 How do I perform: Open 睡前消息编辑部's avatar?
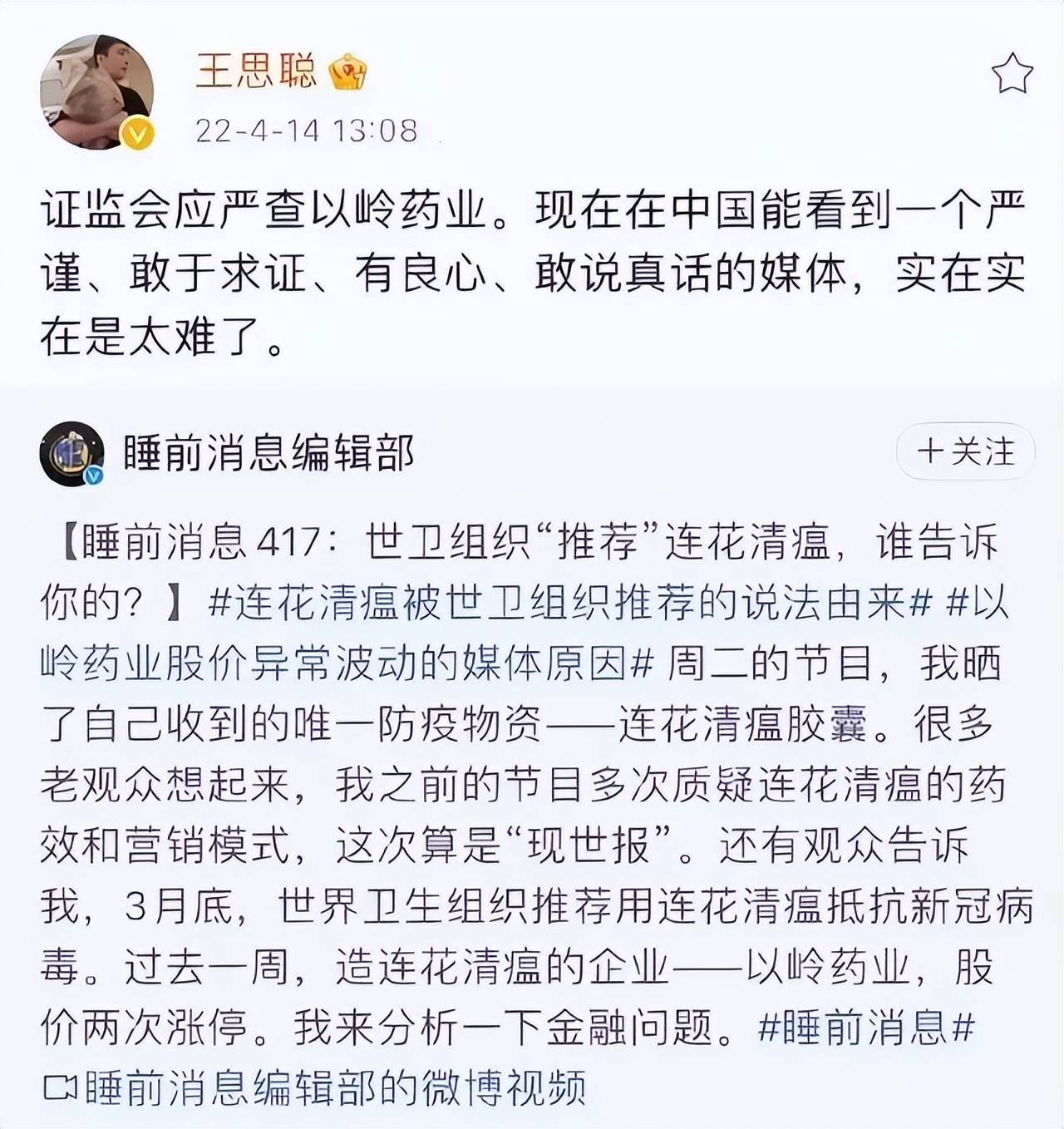click(x=71, y=454)
